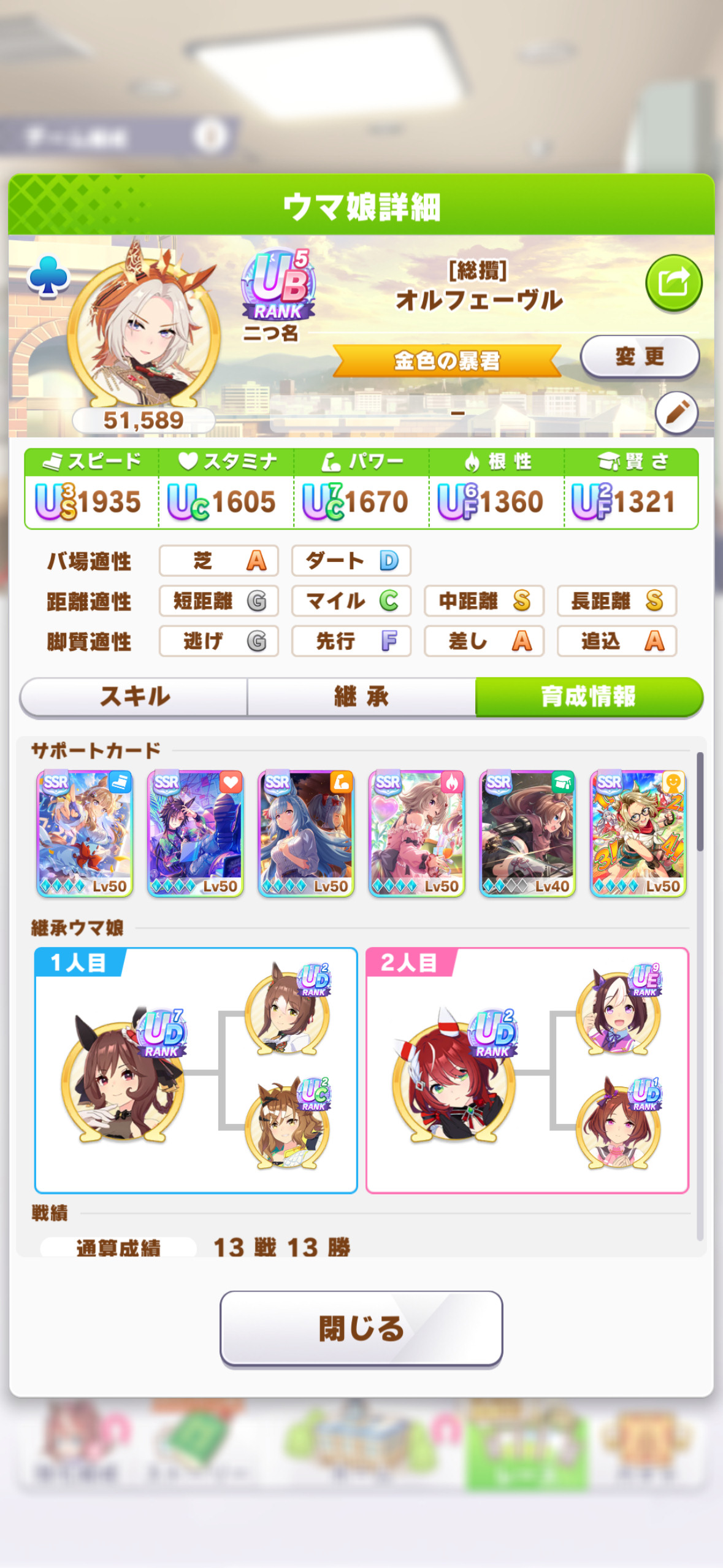Open the power SSR support card
This screenshot has height=1568, width=723.
point(306,834)
